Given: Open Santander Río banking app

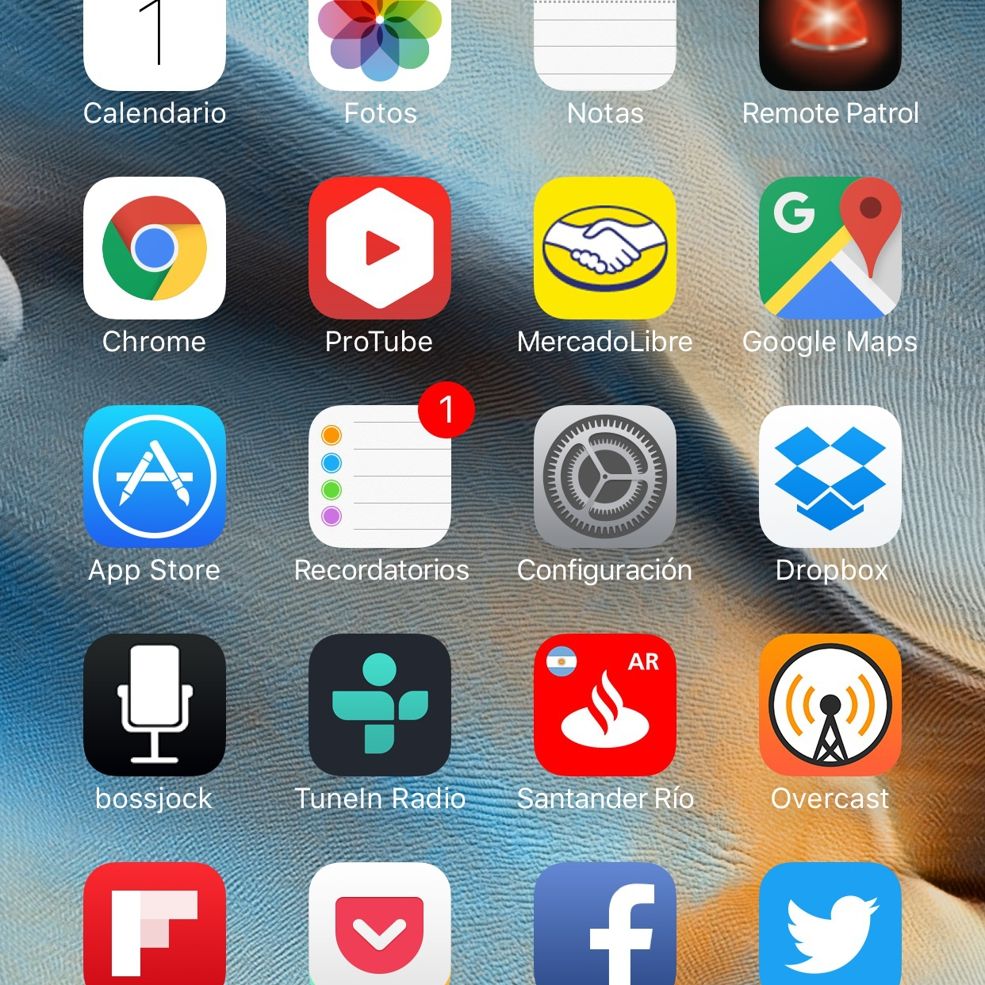Looking at the screenshot, I should click(x=604, y=704).
